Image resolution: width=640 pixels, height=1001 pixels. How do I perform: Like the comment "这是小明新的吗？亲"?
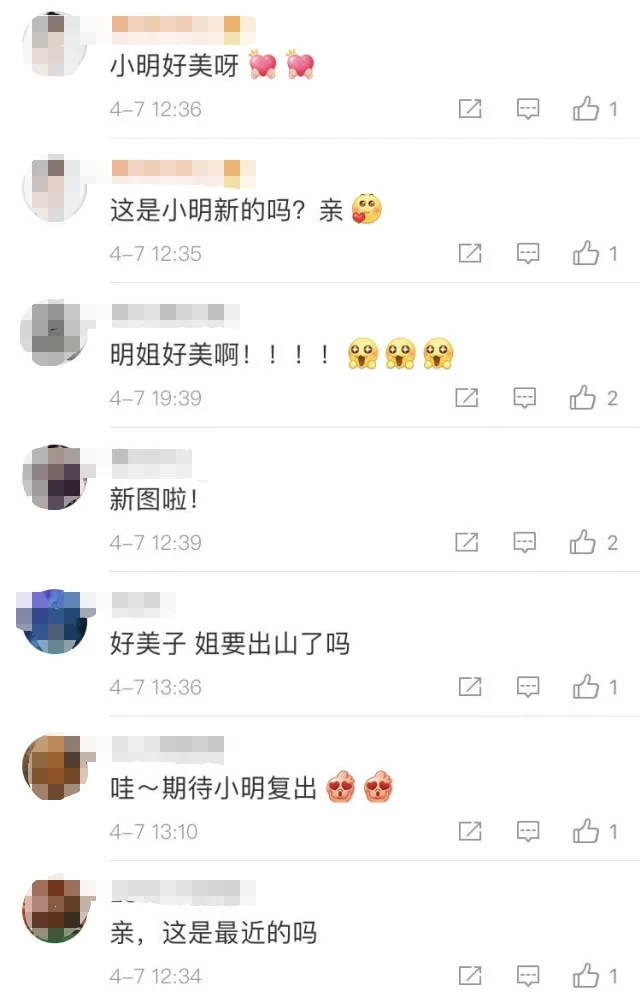point(586,254)
